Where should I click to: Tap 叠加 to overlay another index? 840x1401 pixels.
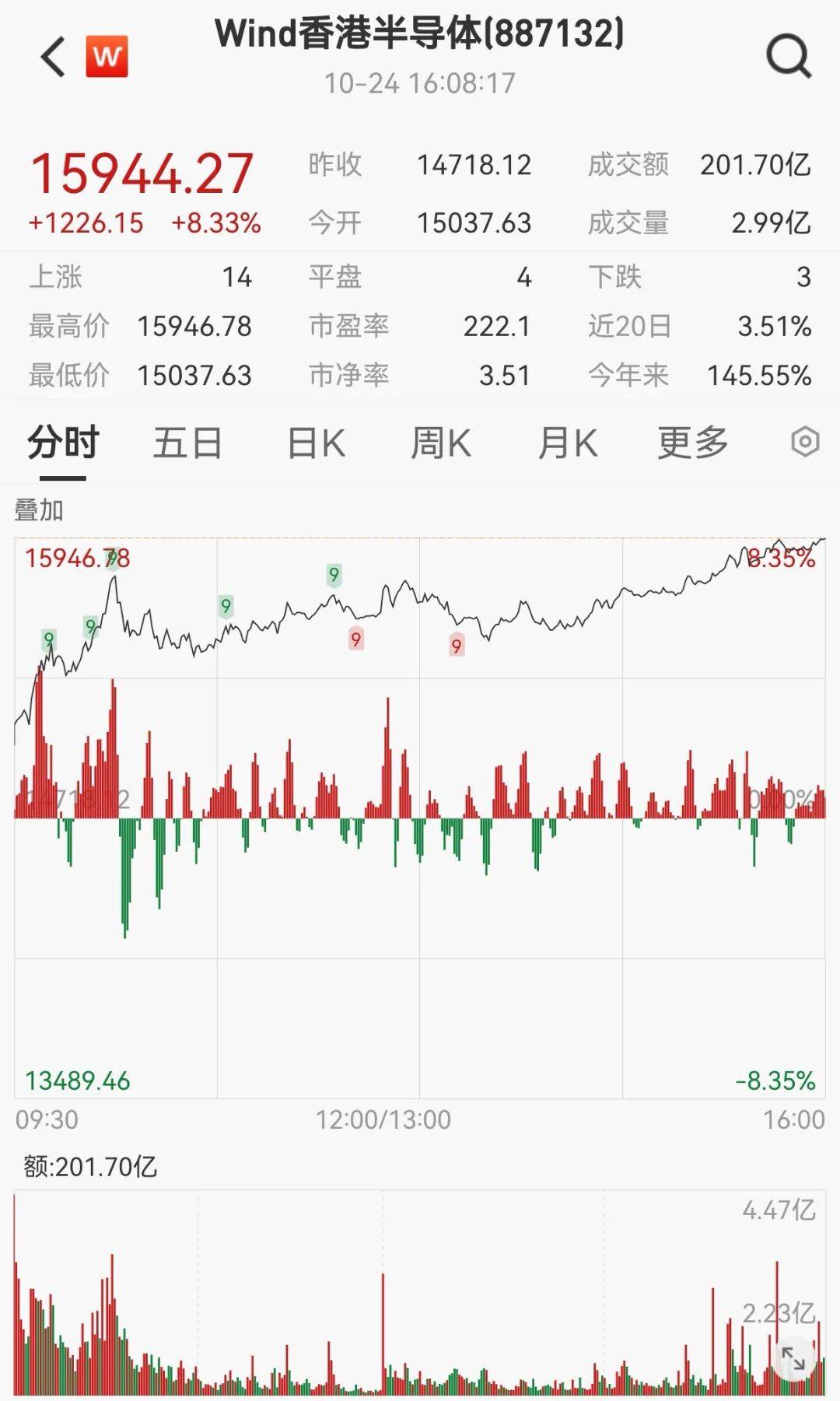[x=39, y=510]
